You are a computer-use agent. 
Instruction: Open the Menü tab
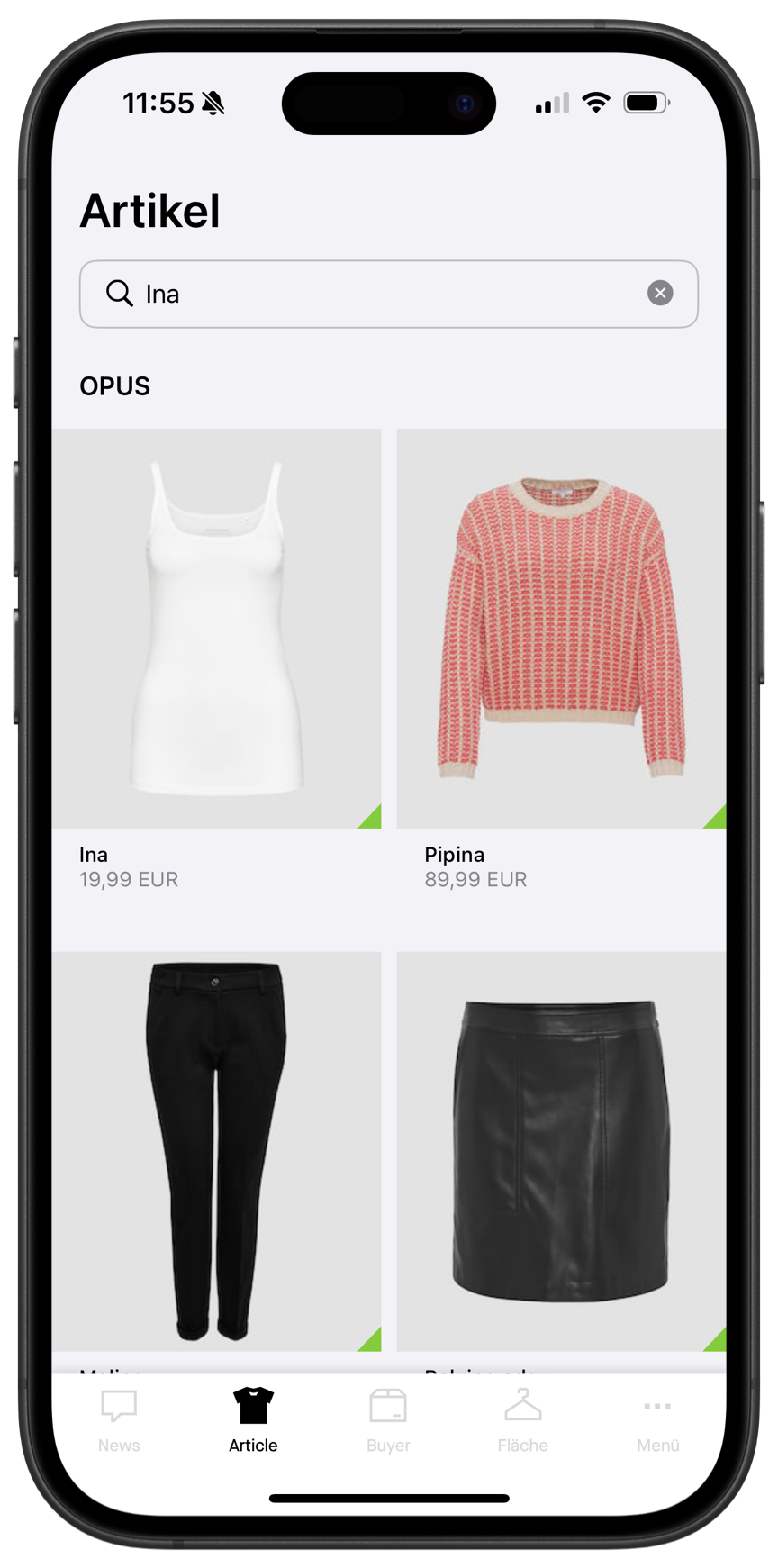(x=657, y=1420)
